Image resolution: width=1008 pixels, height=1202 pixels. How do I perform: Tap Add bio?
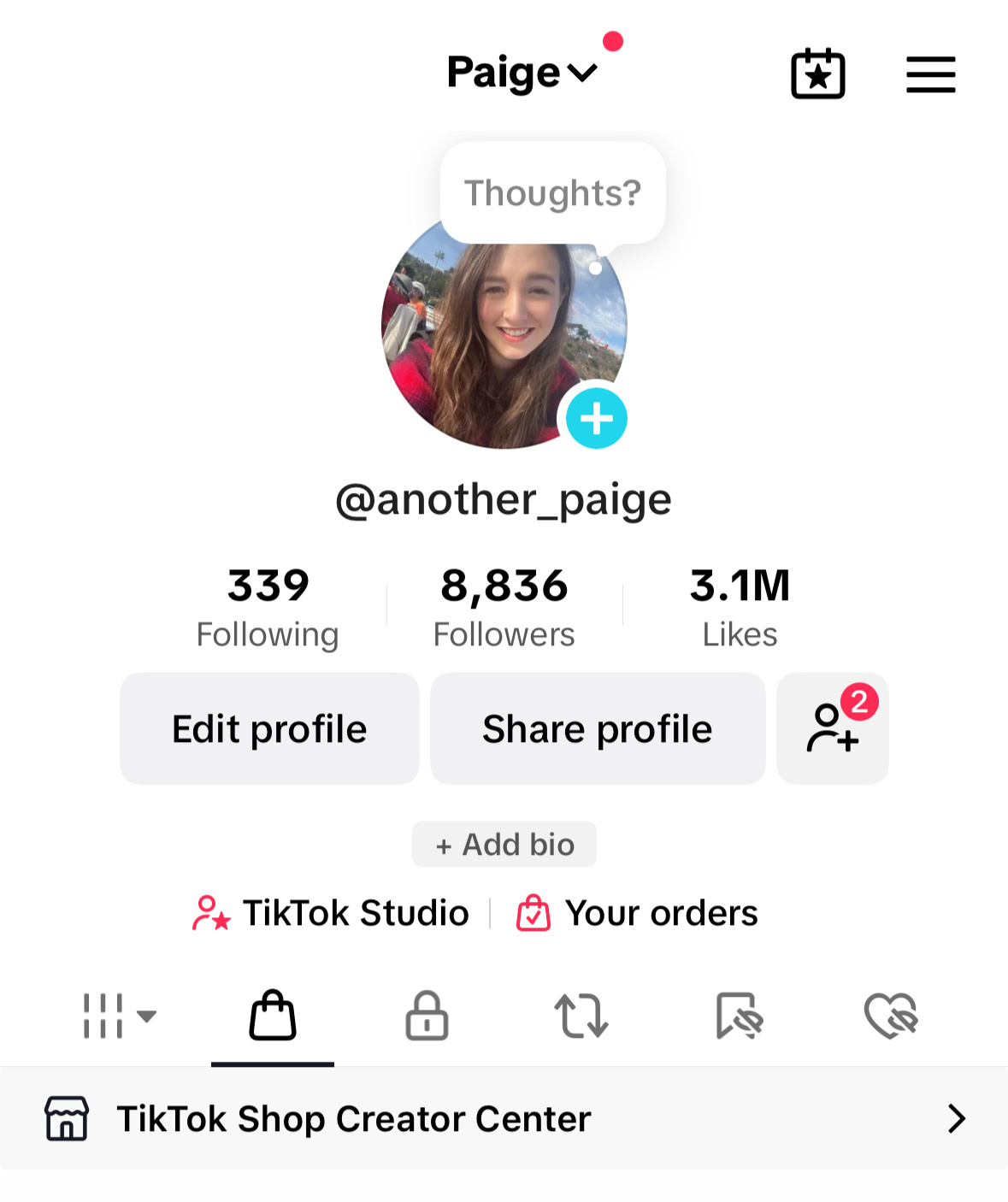click(504, 845)
